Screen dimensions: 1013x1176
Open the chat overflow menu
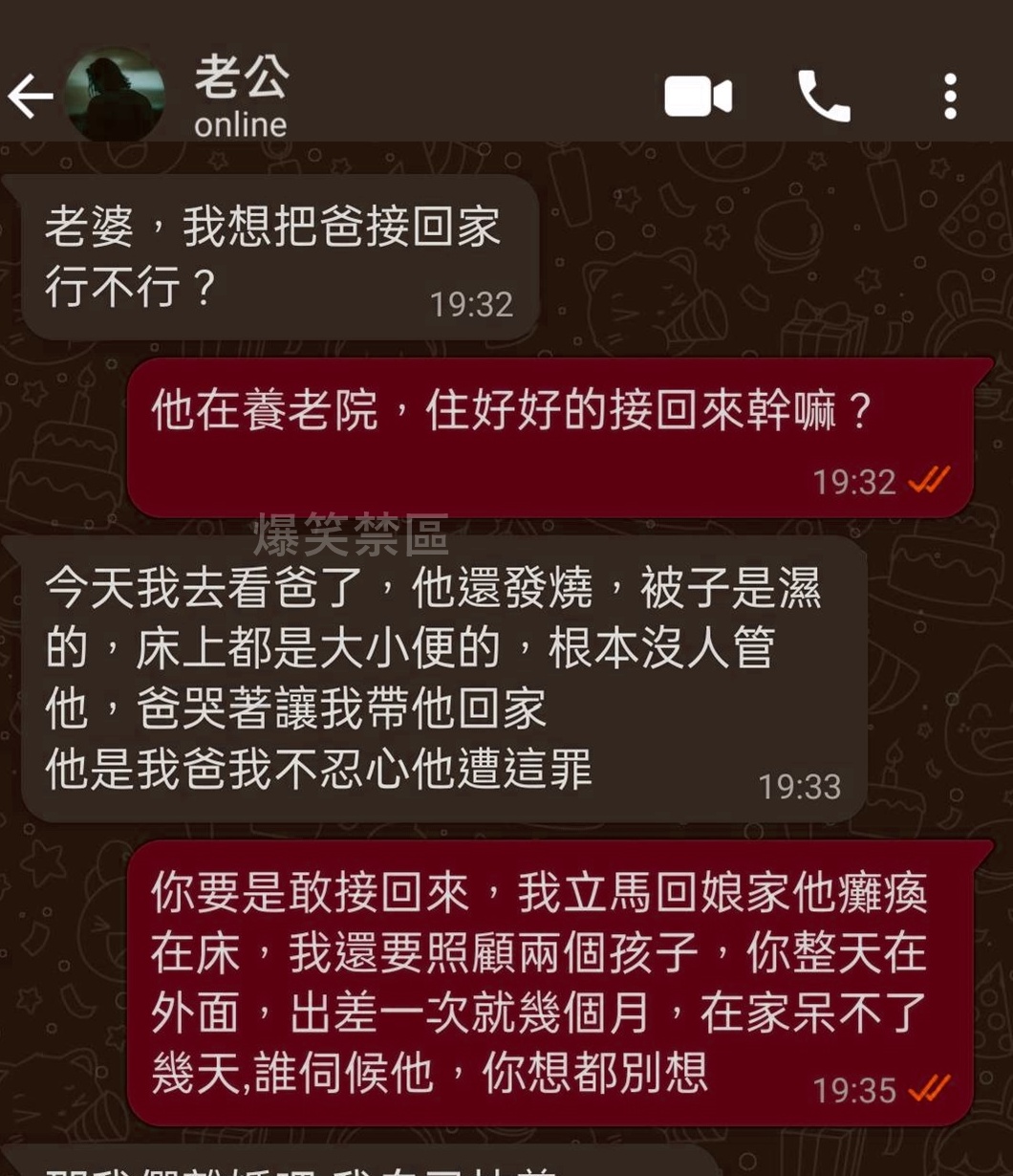click(949, 97)
